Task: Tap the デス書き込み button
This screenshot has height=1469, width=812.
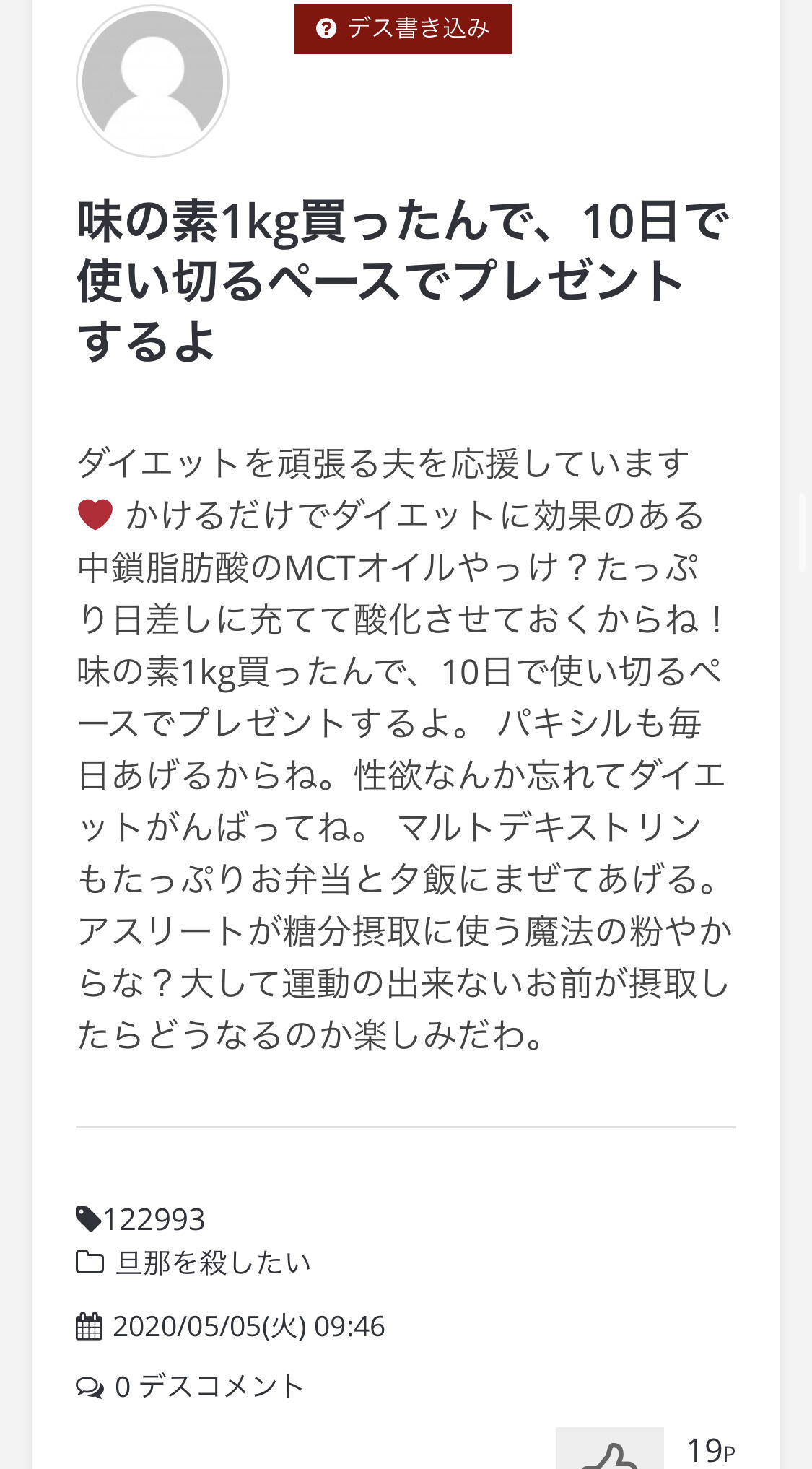Action: click(403, 29)
